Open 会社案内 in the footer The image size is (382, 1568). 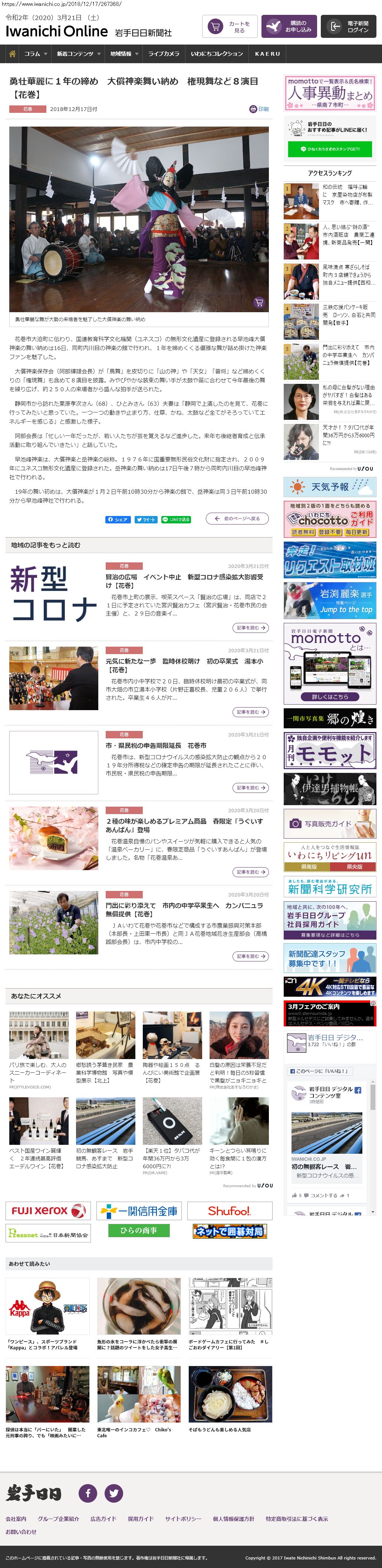(x=16, y=1519)
